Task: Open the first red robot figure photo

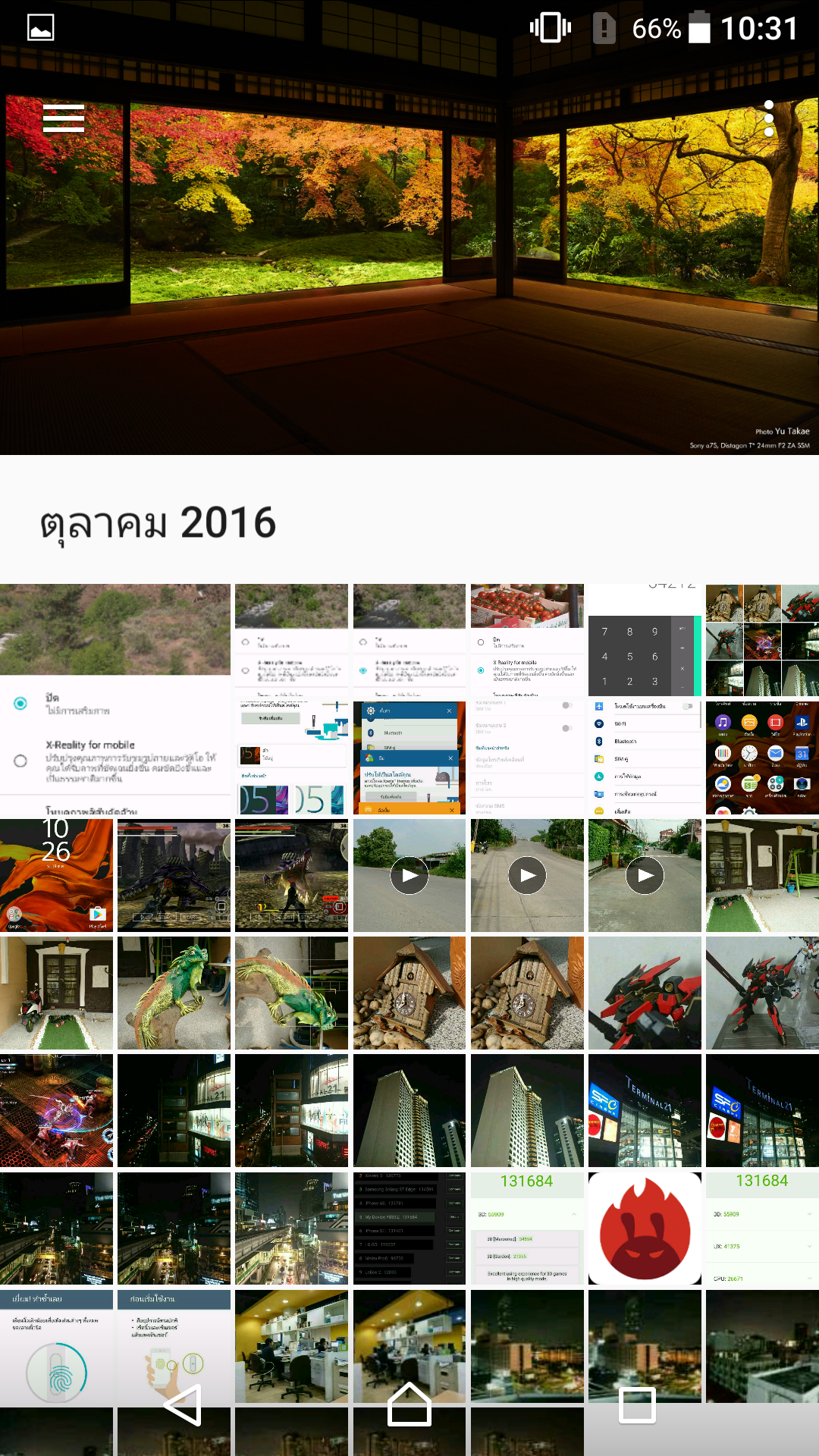Action: click(645, 993)
